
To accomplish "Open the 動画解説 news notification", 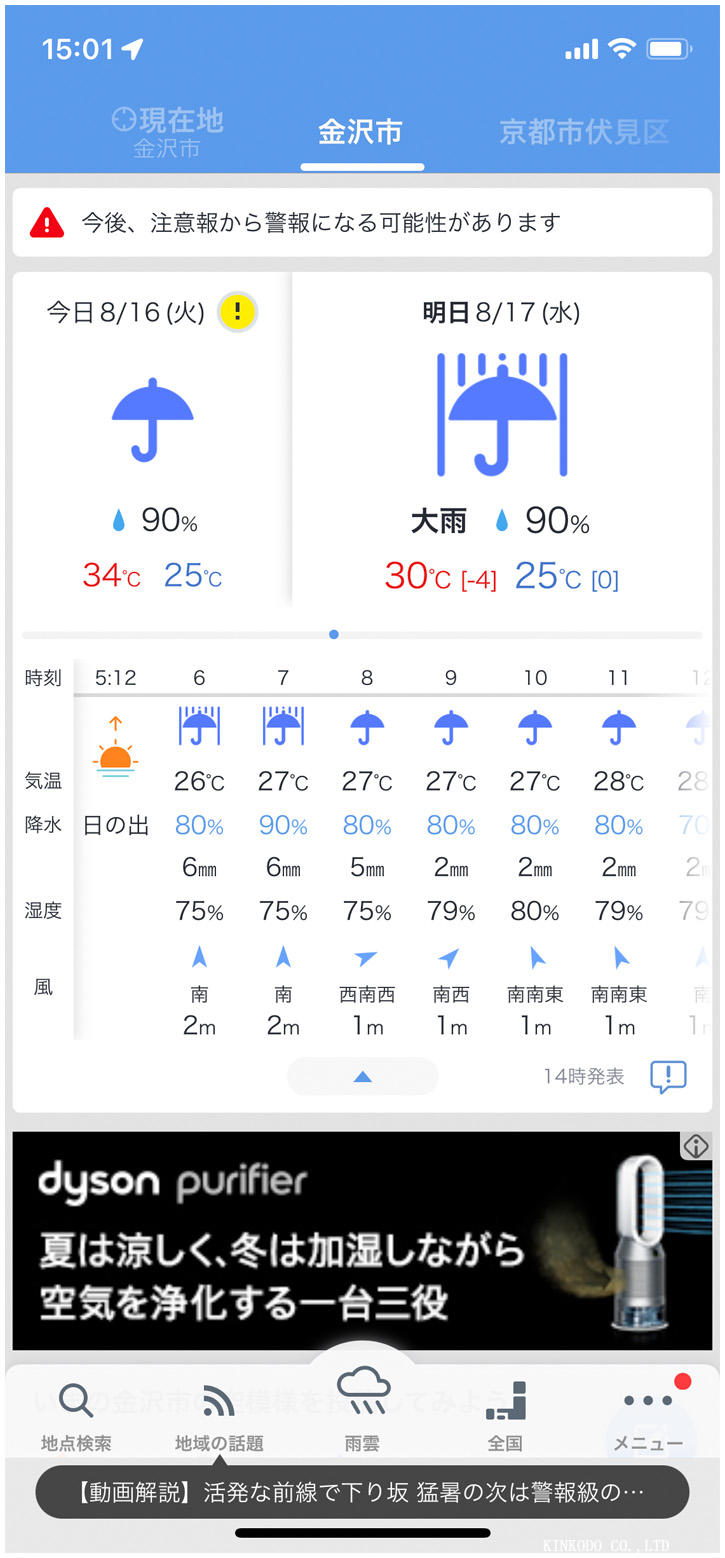I will pos(362,1493).
